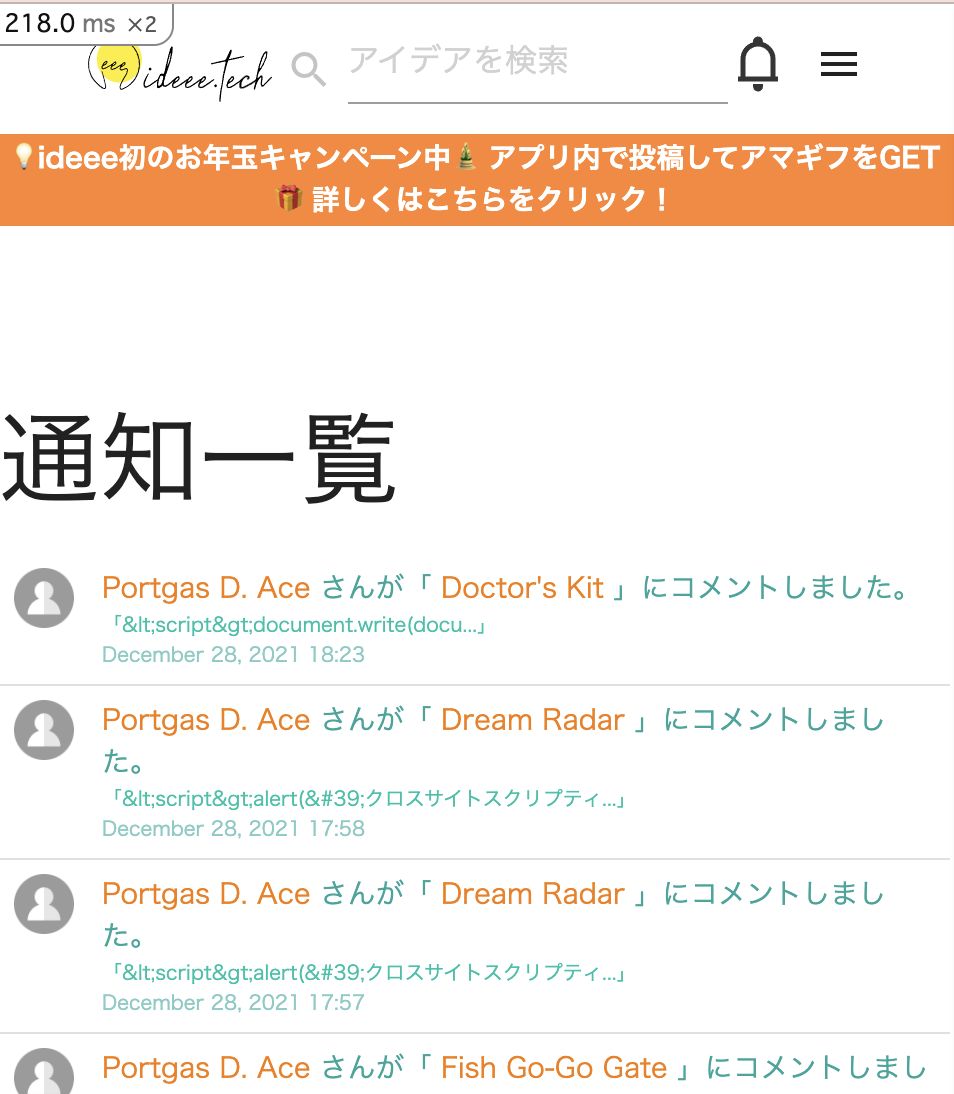The height and width of the screenshot is (1094, 954).
Task: Focus the アイデアを検索 search field
Action: click(537, 63)
